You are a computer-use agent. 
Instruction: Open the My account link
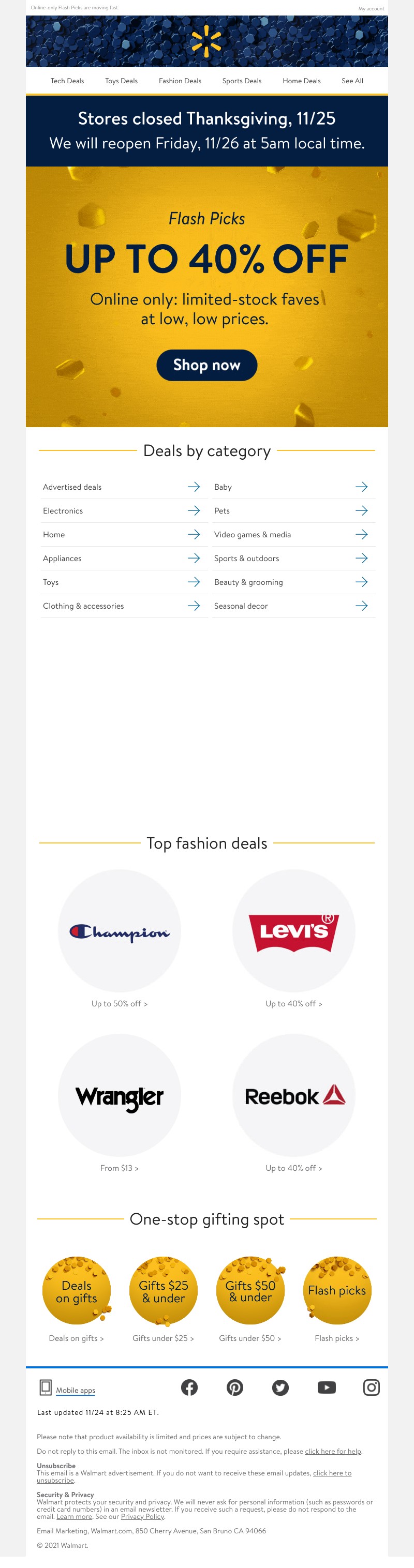[371, 8]
